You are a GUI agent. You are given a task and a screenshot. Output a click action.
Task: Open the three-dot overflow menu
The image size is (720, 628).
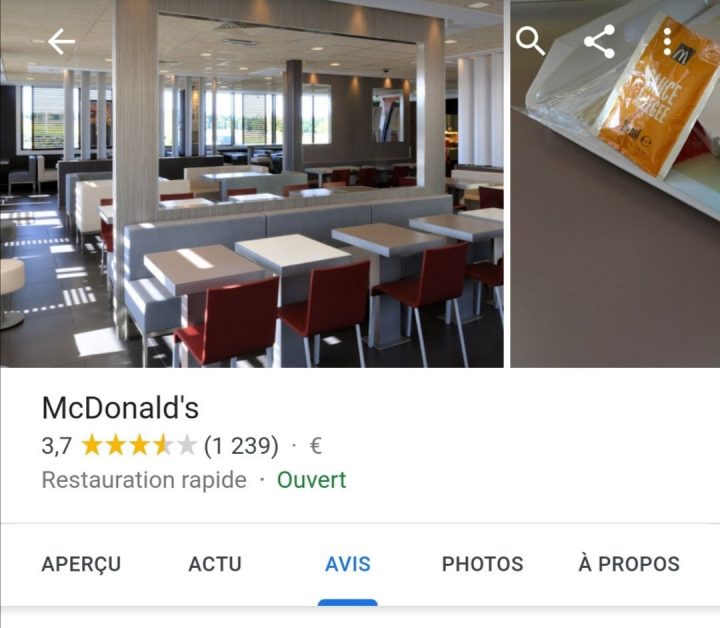[x=667, y=41]
